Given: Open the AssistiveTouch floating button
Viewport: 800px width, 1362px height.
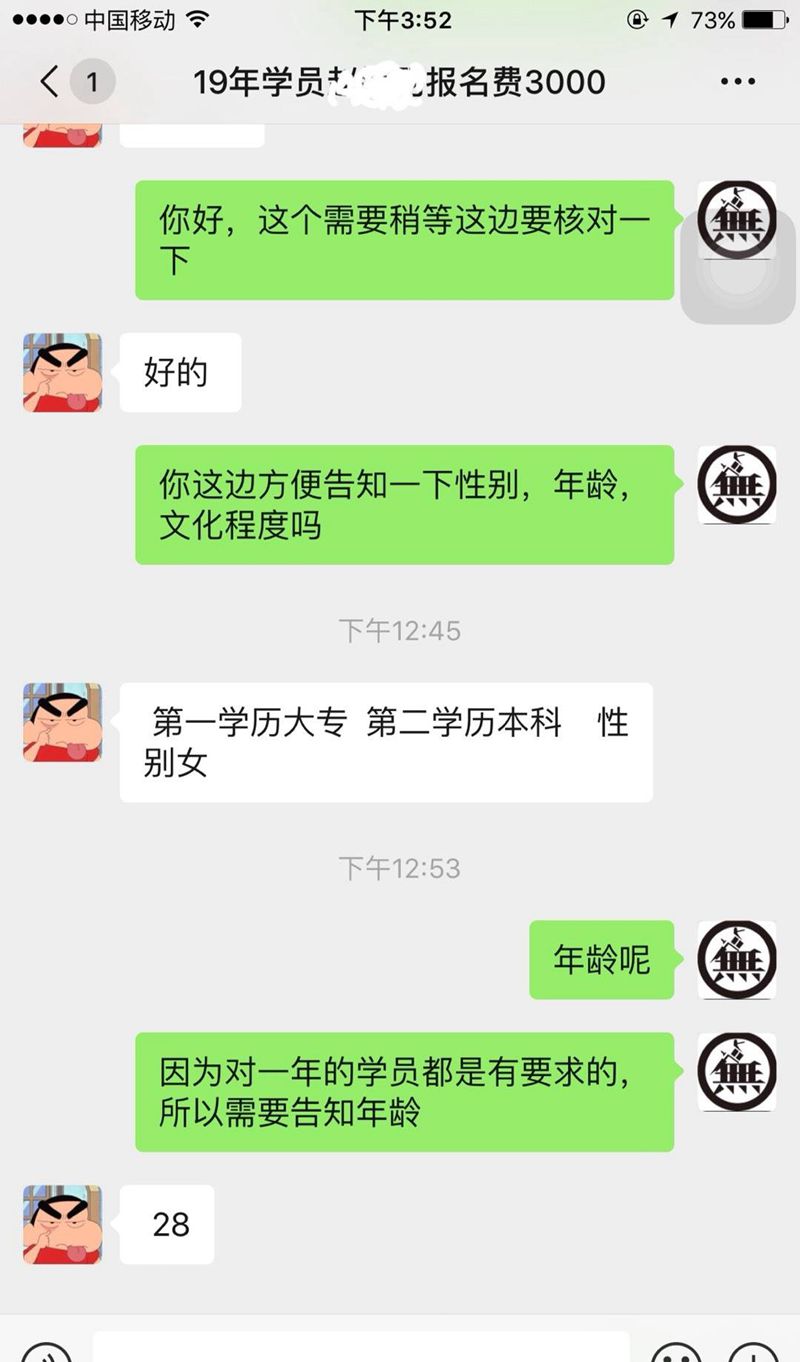Looking at the screenshot, I should click(x=739, y=270).
